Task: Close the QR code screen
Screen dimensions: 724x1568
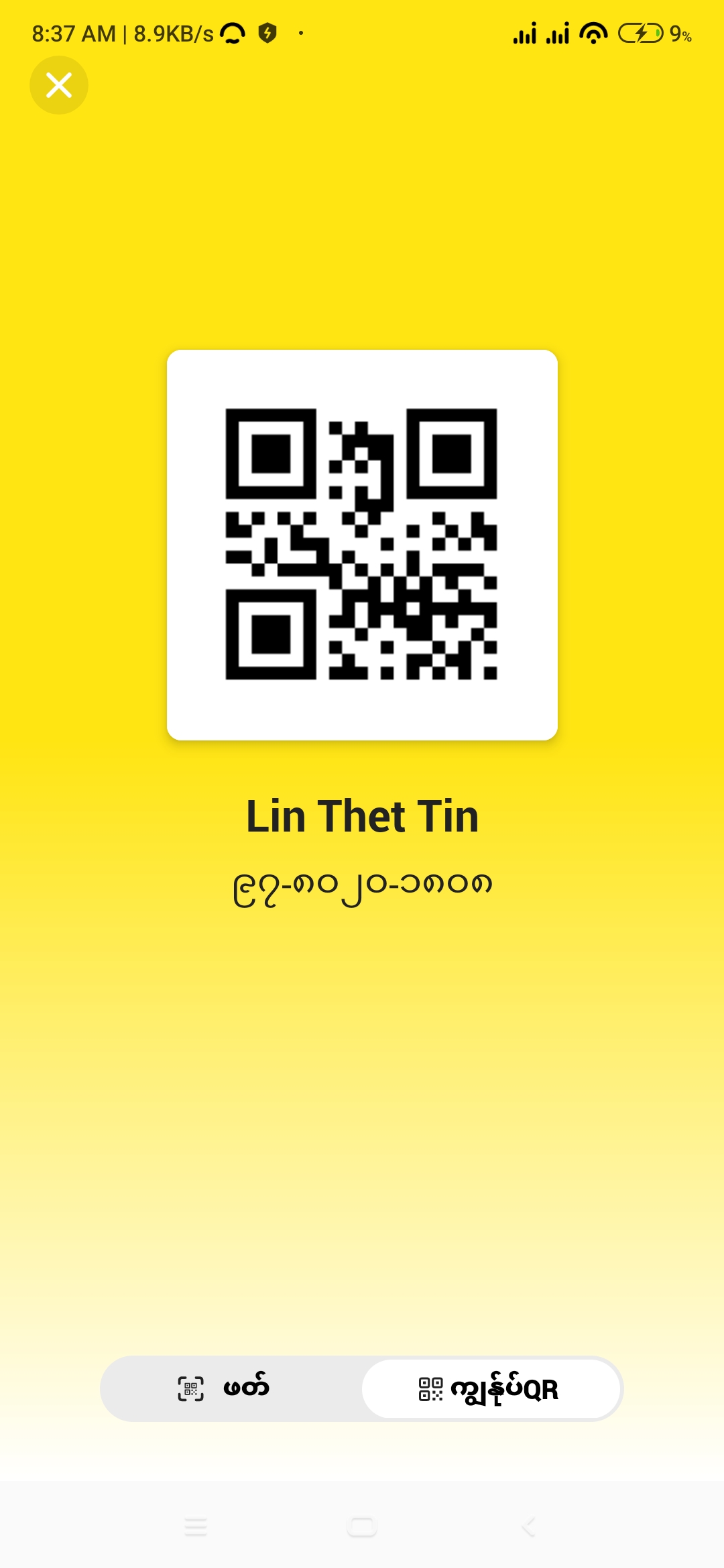Action: pos(59,85)
